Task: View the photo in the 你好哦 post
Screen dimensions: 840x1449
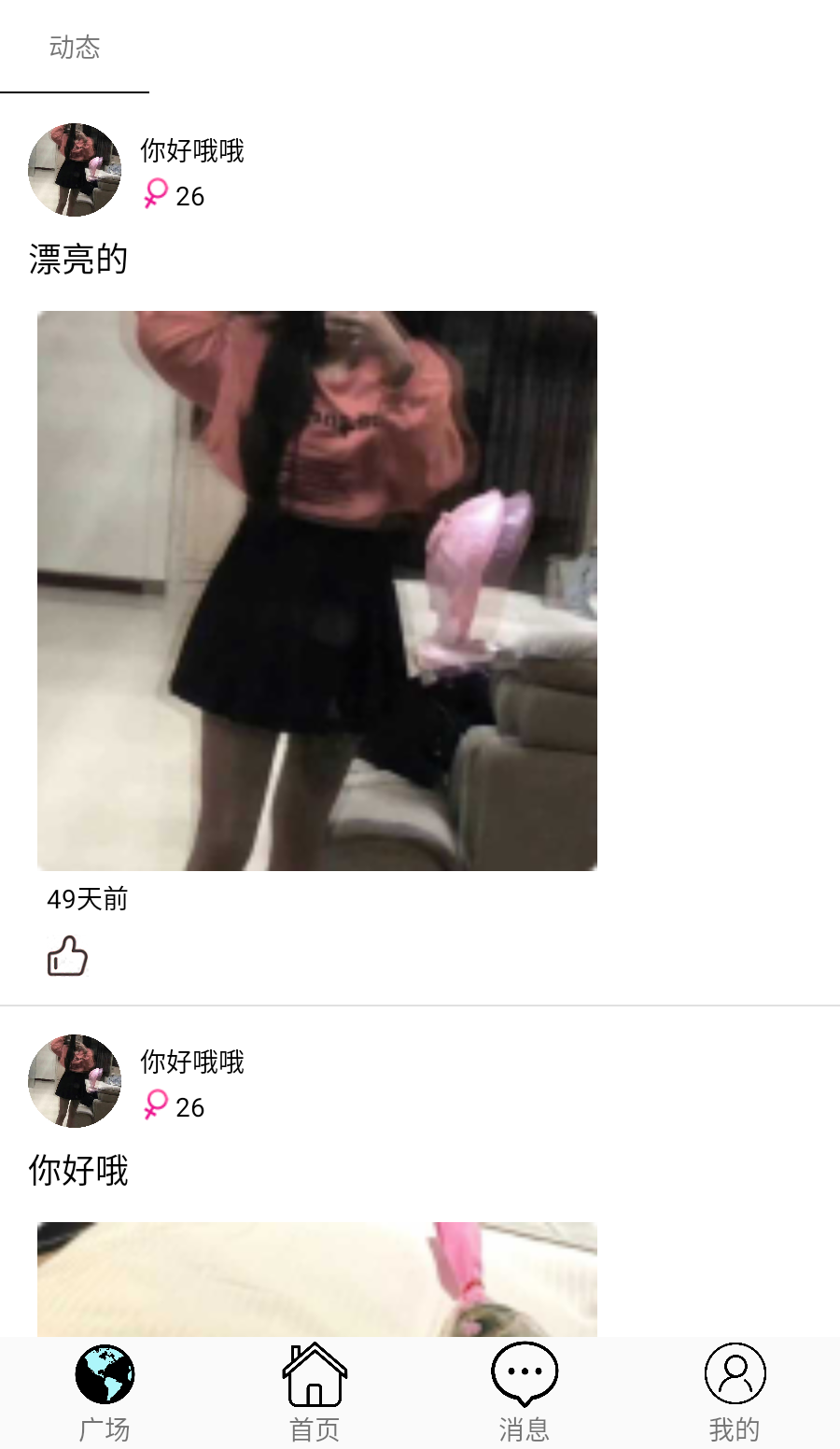Action: (x=317, y=1279)
